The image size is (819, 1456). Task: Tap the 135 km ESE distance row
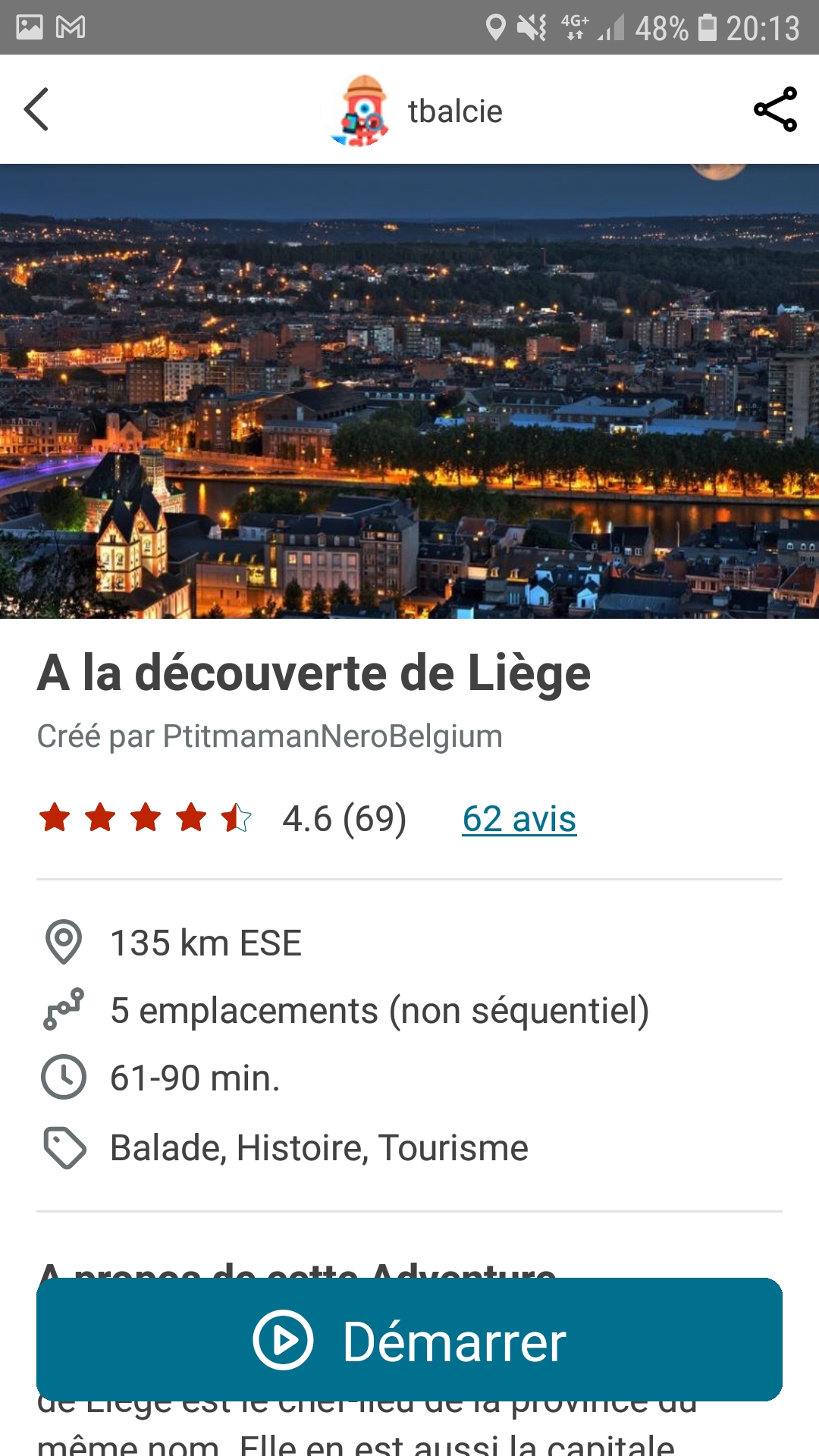(x=206, y=943)
